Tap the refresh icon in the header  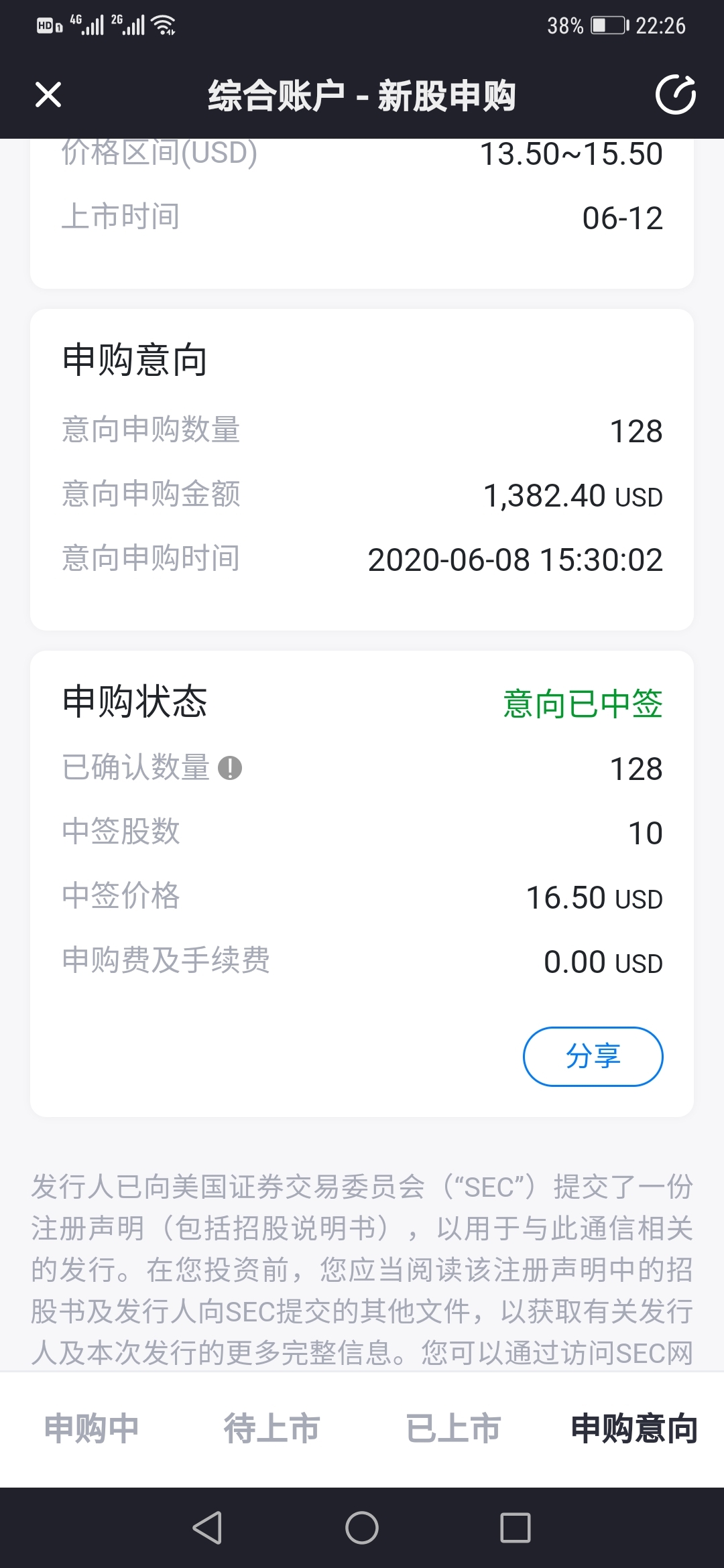tap(675, 94)
